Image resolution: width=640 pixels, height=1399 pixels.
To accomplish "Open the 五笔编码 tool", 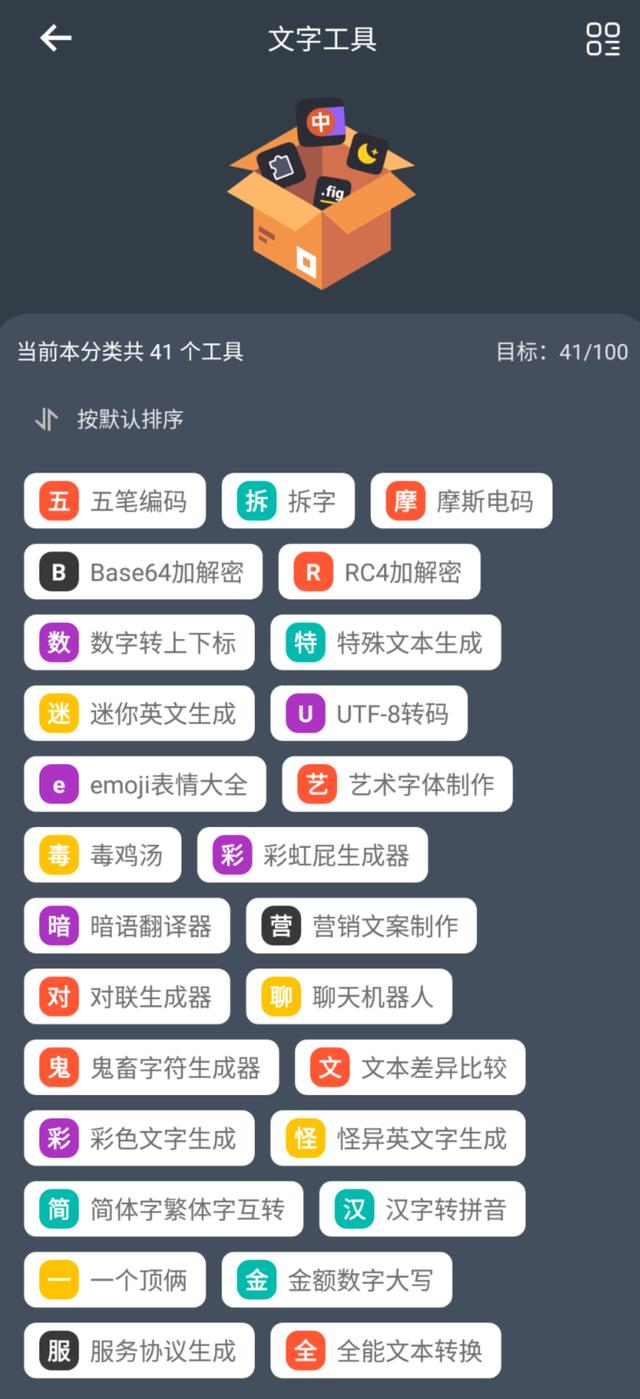I will point(115,501).
